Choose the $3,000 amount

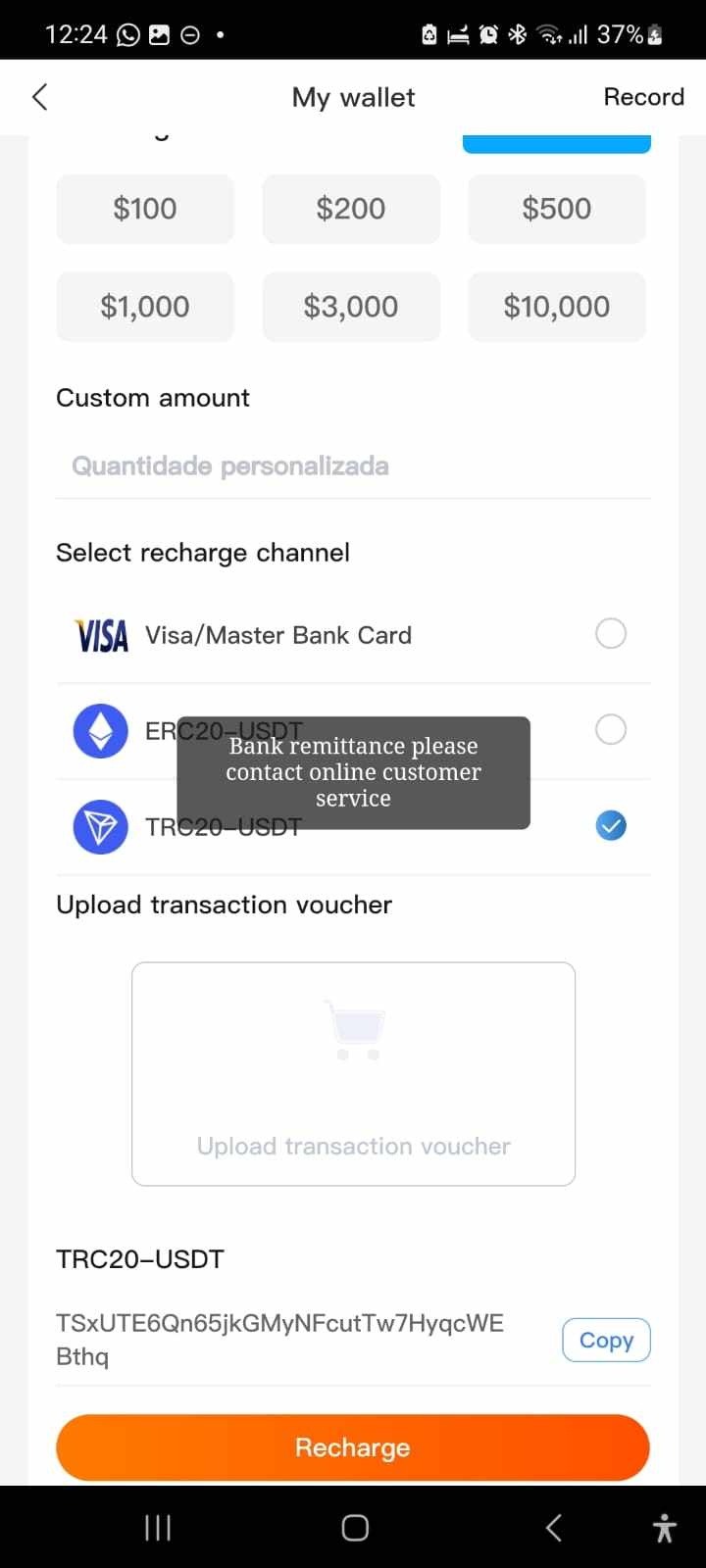[x=351, y=307]
